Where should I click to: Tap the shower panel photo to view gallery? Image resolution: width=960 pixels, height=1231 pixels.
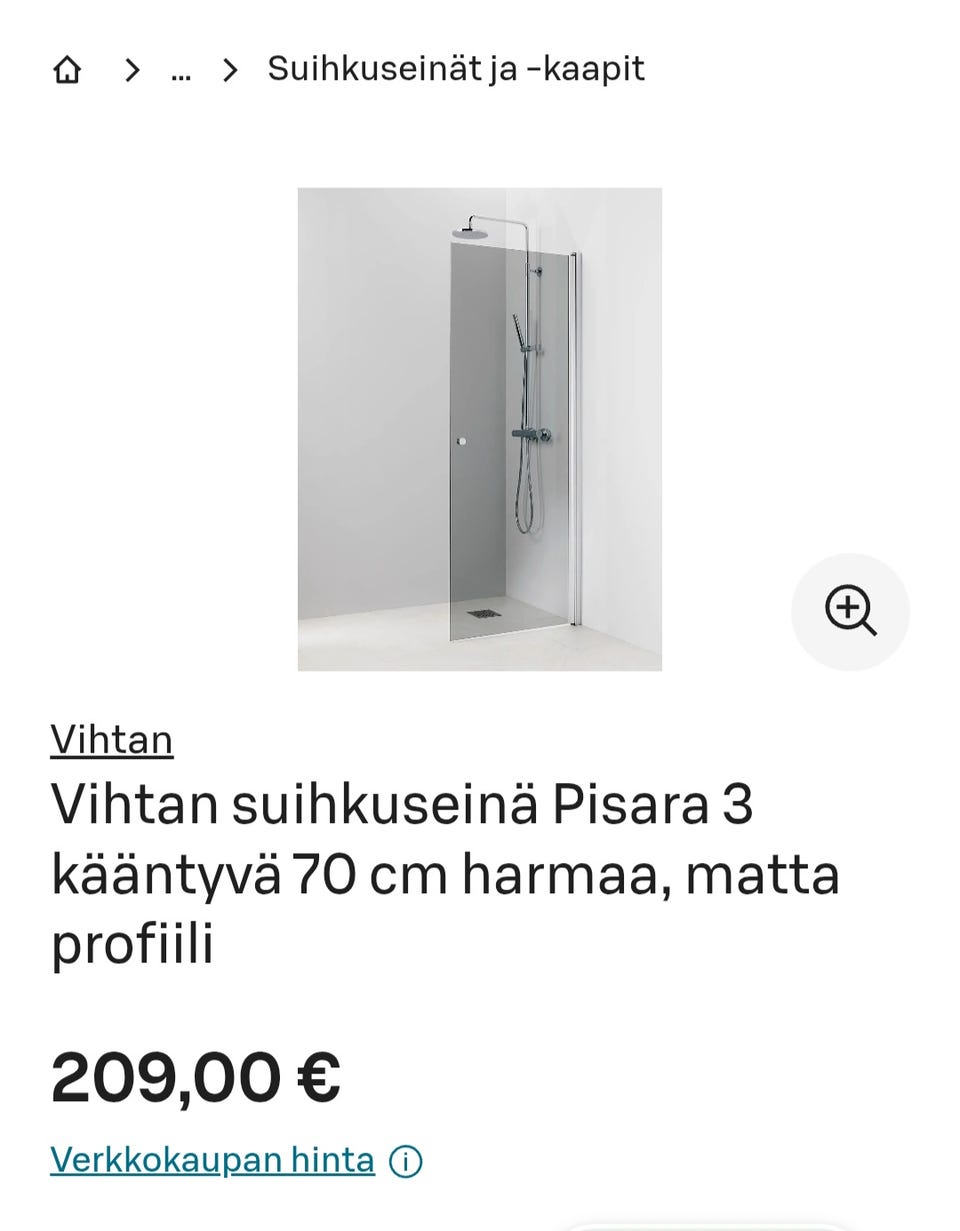tap(480, 430)
